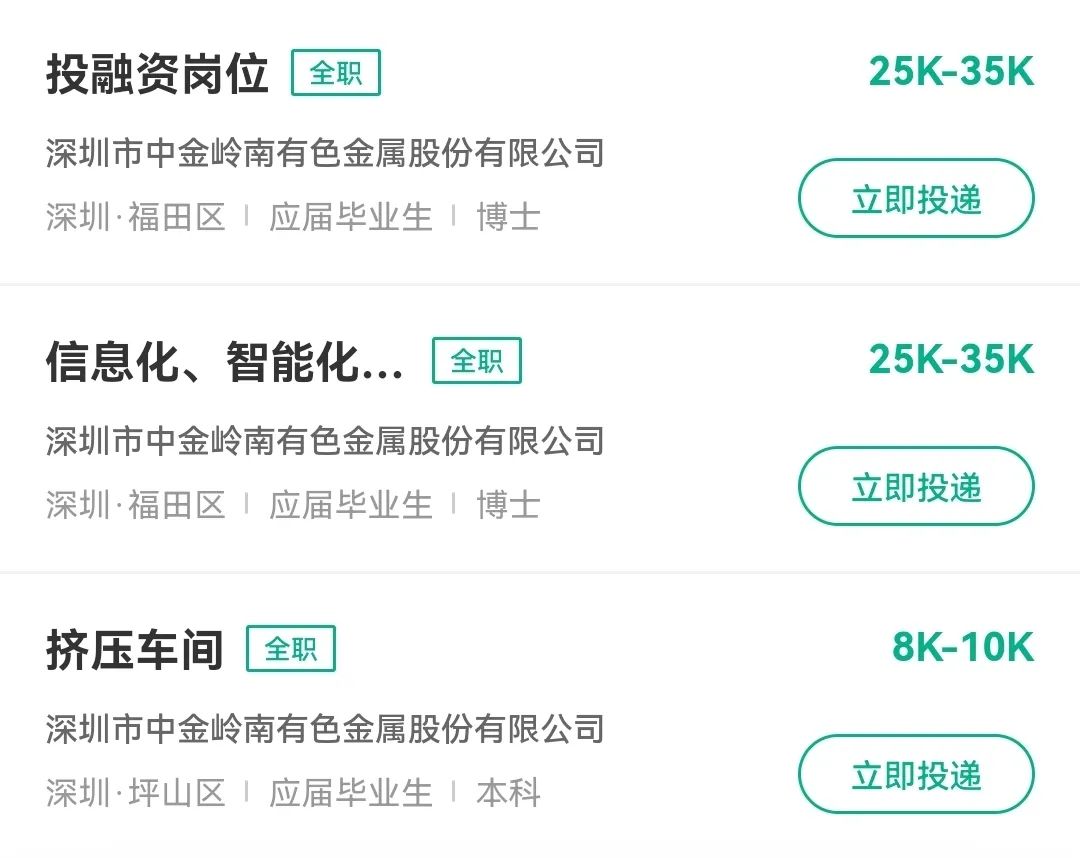Image resolution: width=1080 pixels, height=858 pixels.
Task: Open the 投融资岗位 job listing
Action: tap(157, 74)
